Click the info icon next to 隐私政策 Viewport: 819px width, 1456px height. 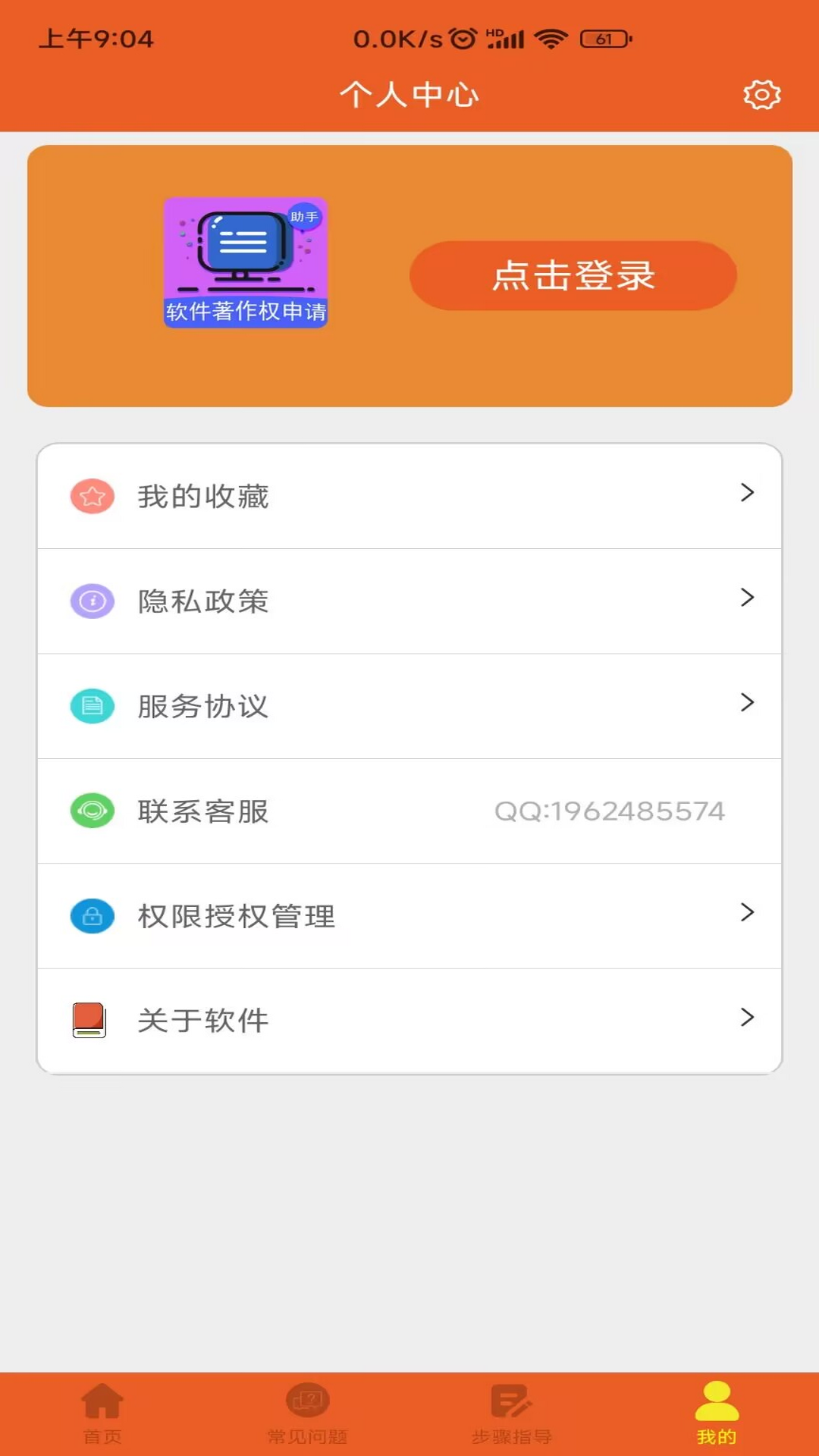(92, 601)
